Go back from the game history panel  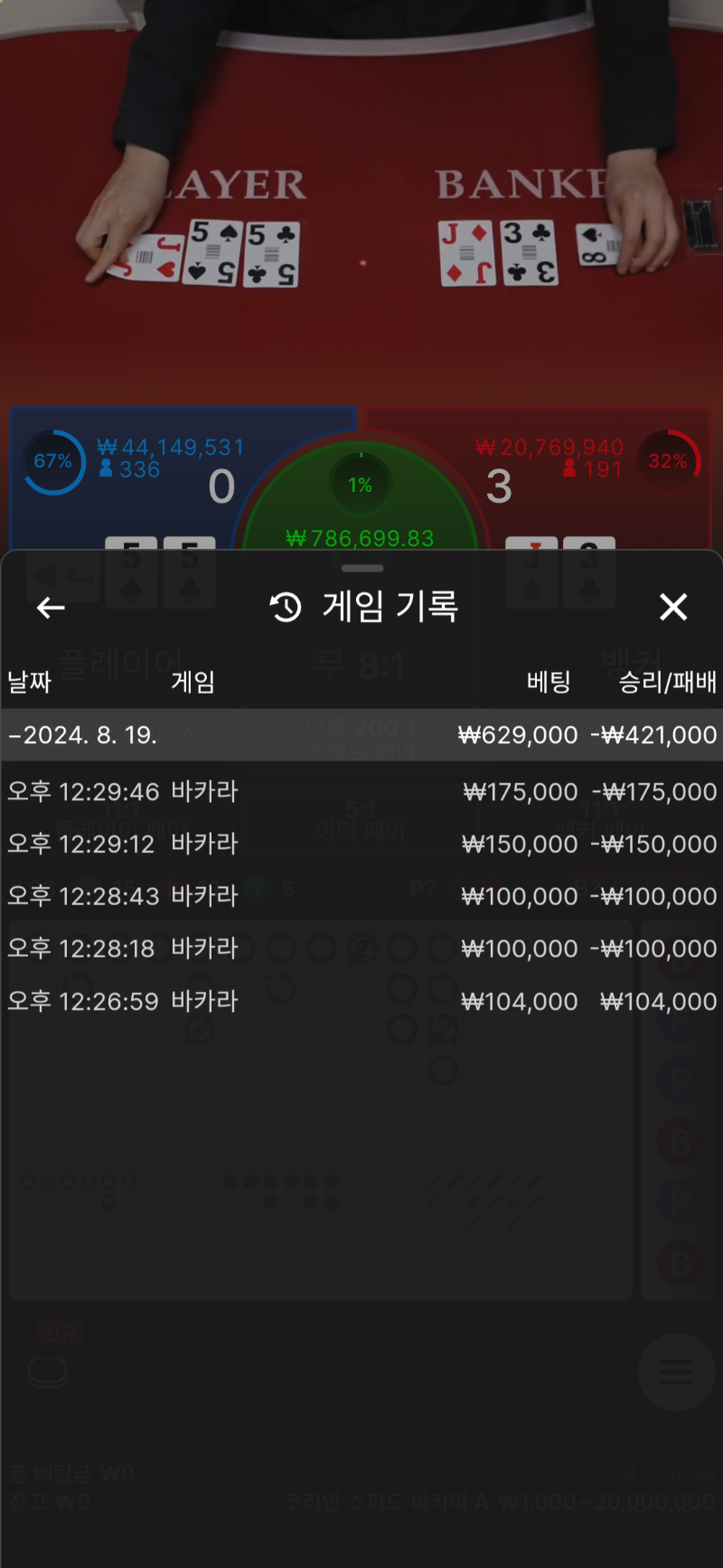click(51, 608)
